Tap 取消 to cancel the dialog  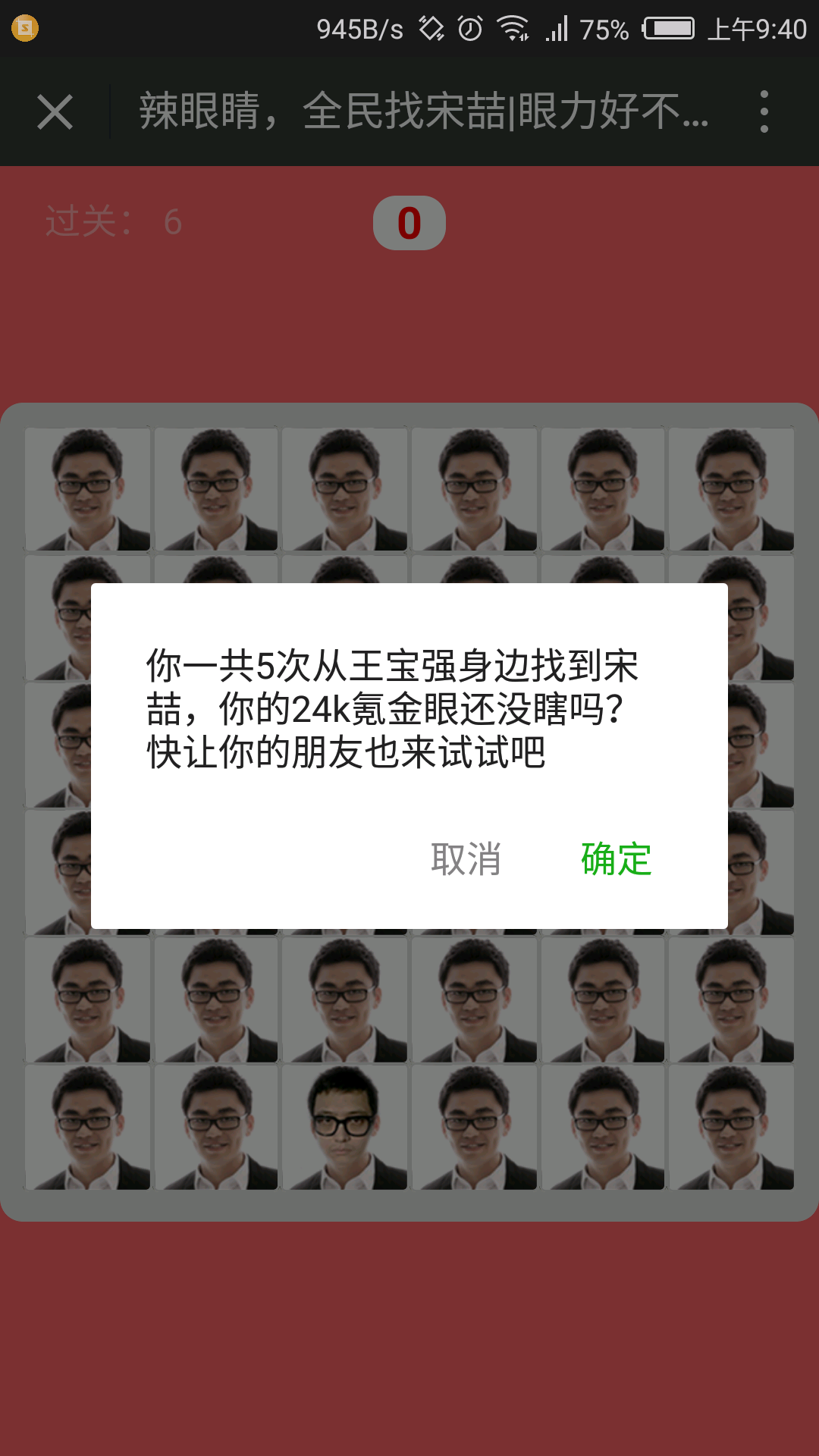[x=466, y=859]
